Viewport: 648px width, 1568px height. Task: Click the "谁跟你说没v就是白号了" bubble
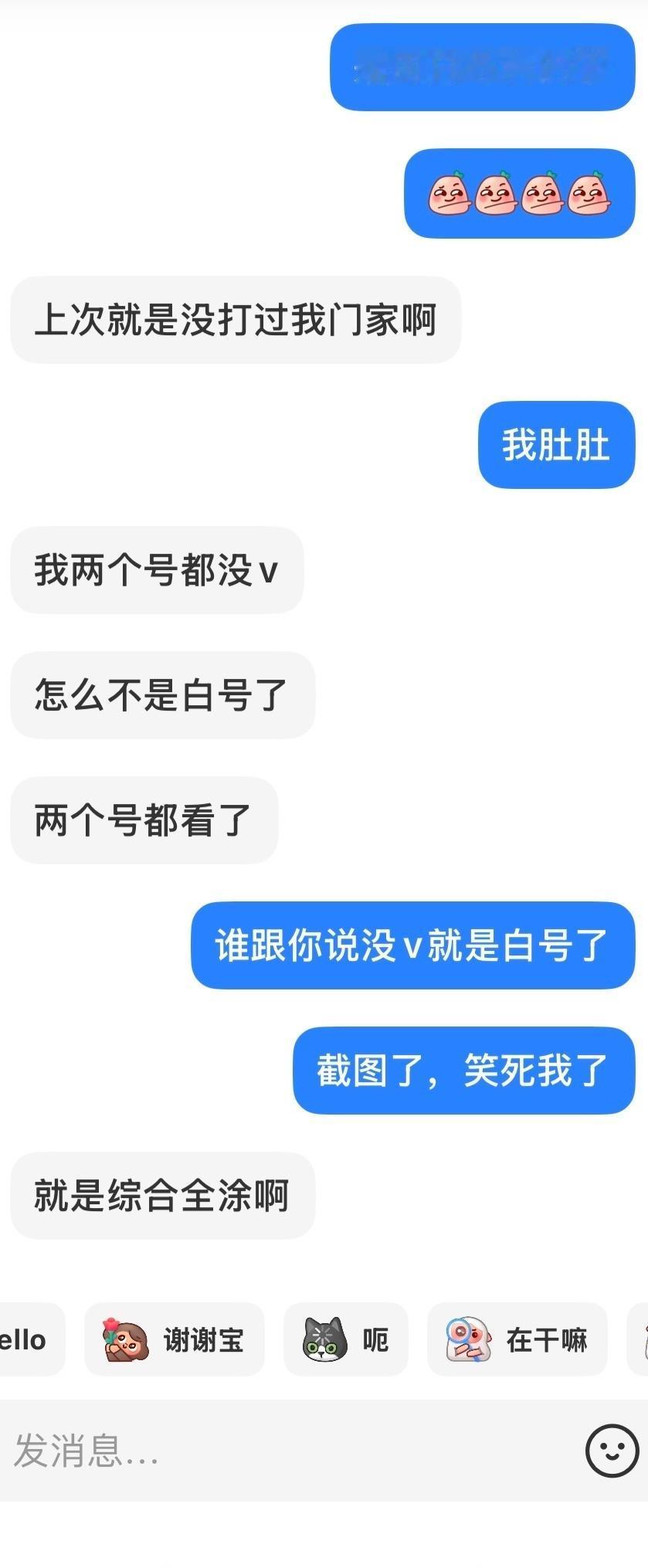412,946
